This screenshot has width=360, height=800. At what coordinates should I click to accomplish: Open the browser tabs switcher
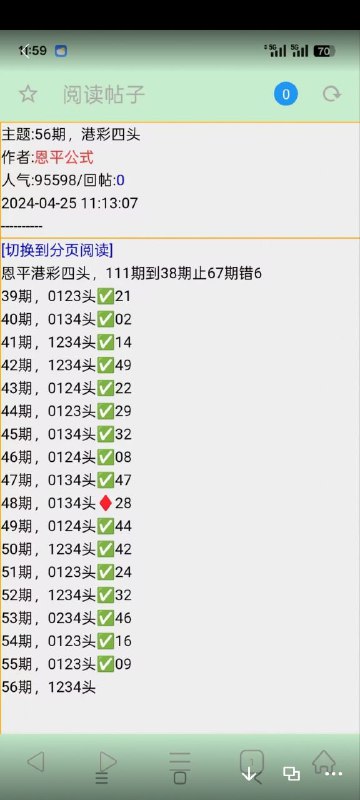[252, 762]
